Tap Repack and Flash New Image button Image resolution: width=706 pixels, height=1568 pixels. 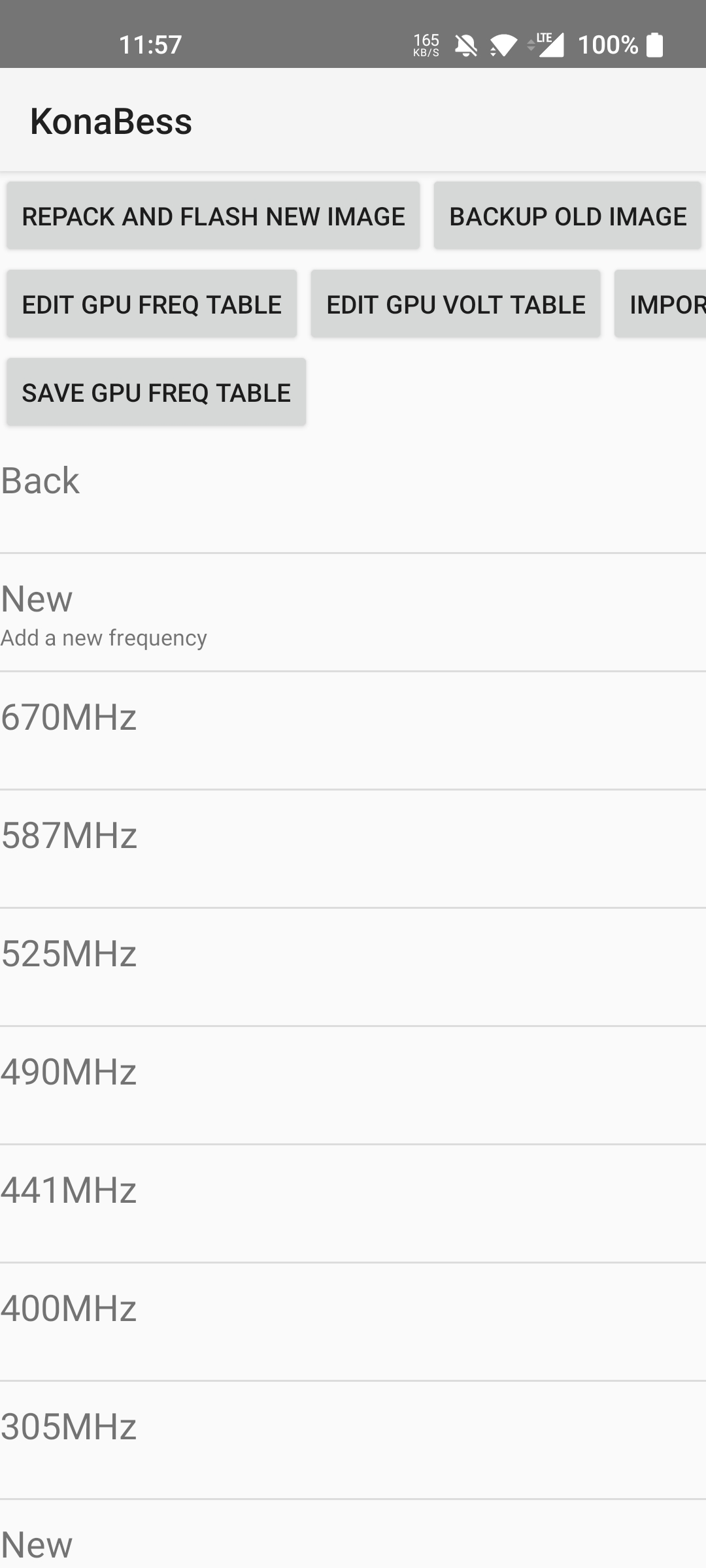(213, 216)
